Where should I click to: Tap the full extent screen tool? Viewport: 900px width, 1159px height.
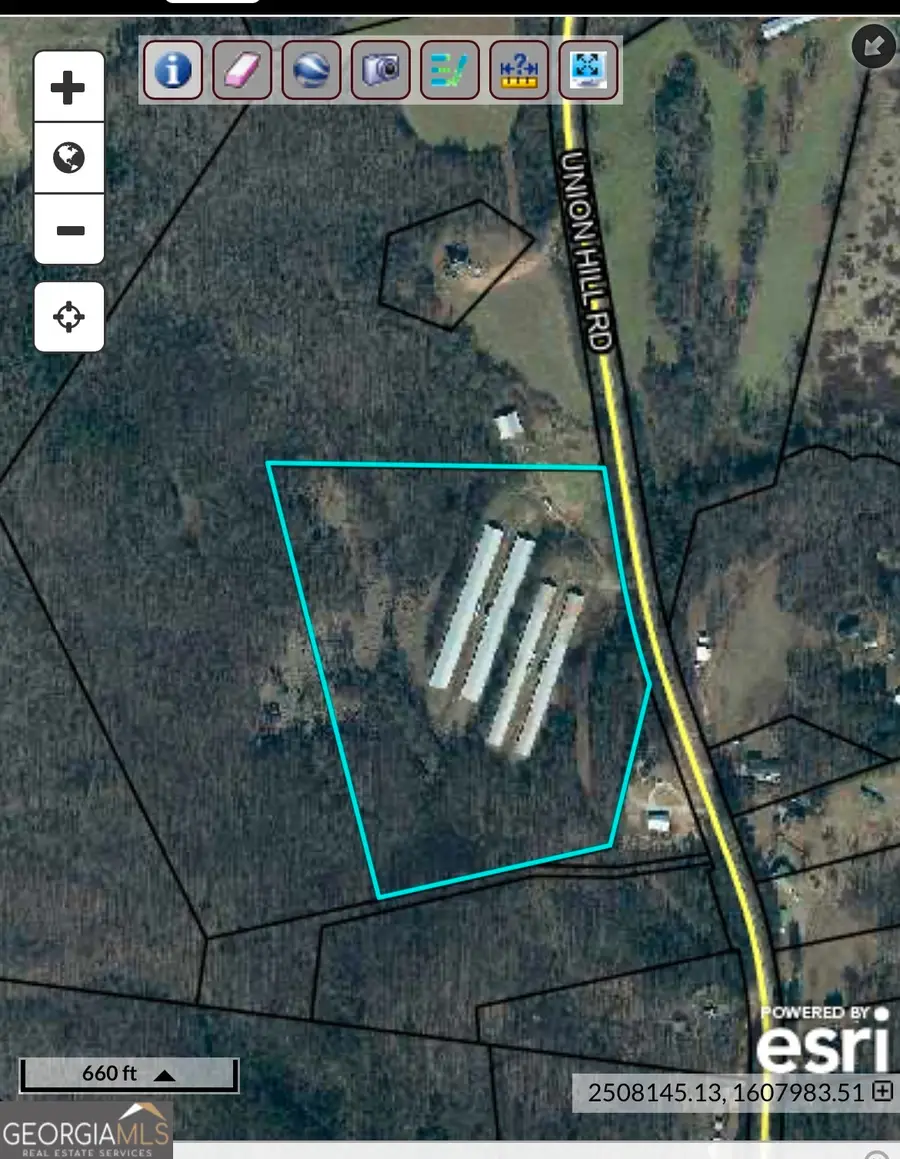click(x=588, y=70)
